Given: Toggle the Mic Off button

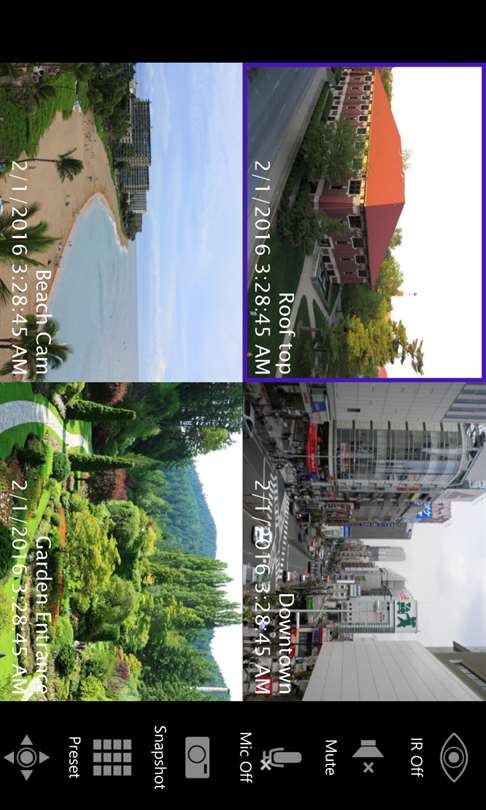Looking at the screenshot, I should [280, 757].
